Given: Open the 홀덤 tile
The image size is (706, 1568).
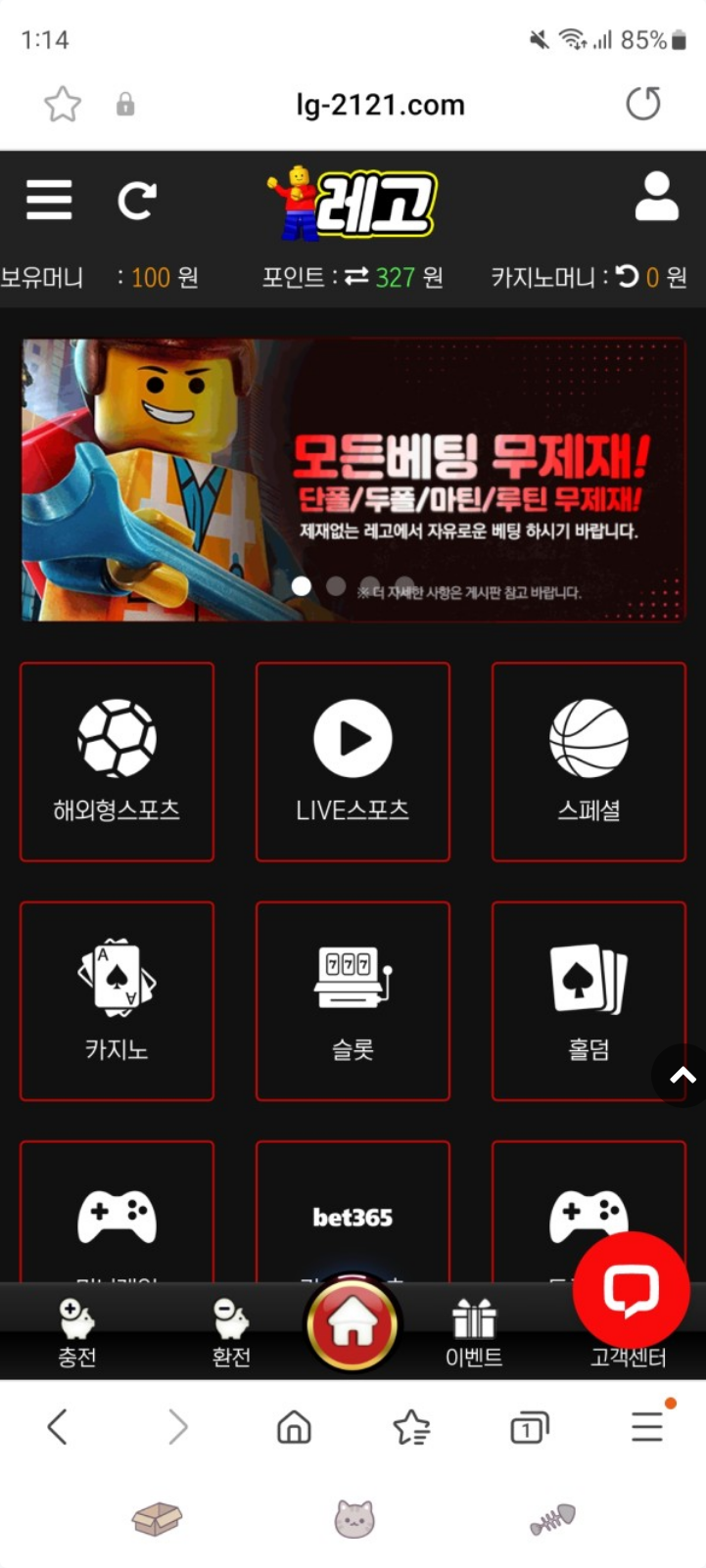Looking at the screenshot, I should coord(588,1000).
